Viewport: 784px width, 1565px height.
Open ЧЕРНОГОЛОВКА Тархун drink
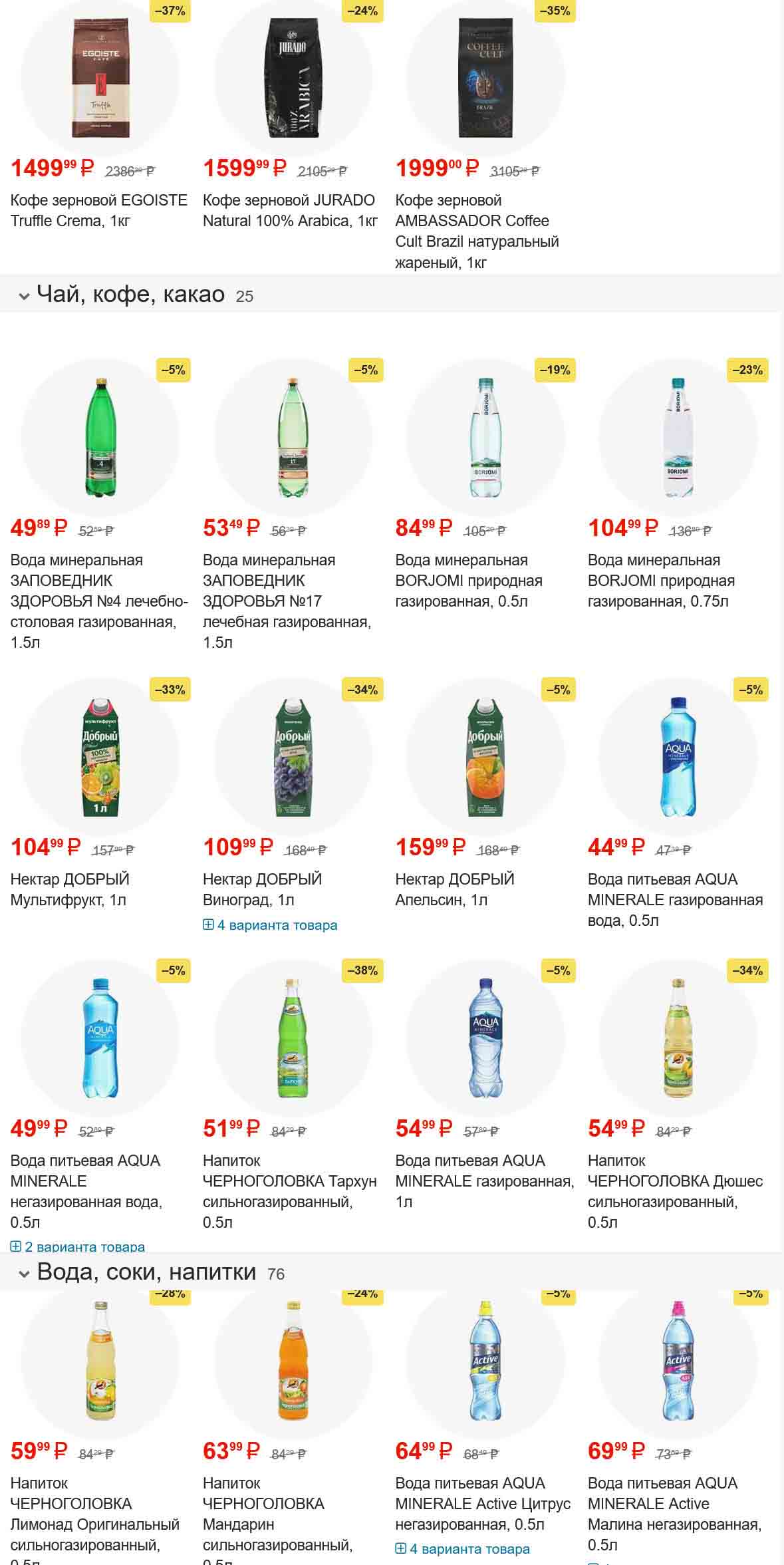(x=289, y=1191)
